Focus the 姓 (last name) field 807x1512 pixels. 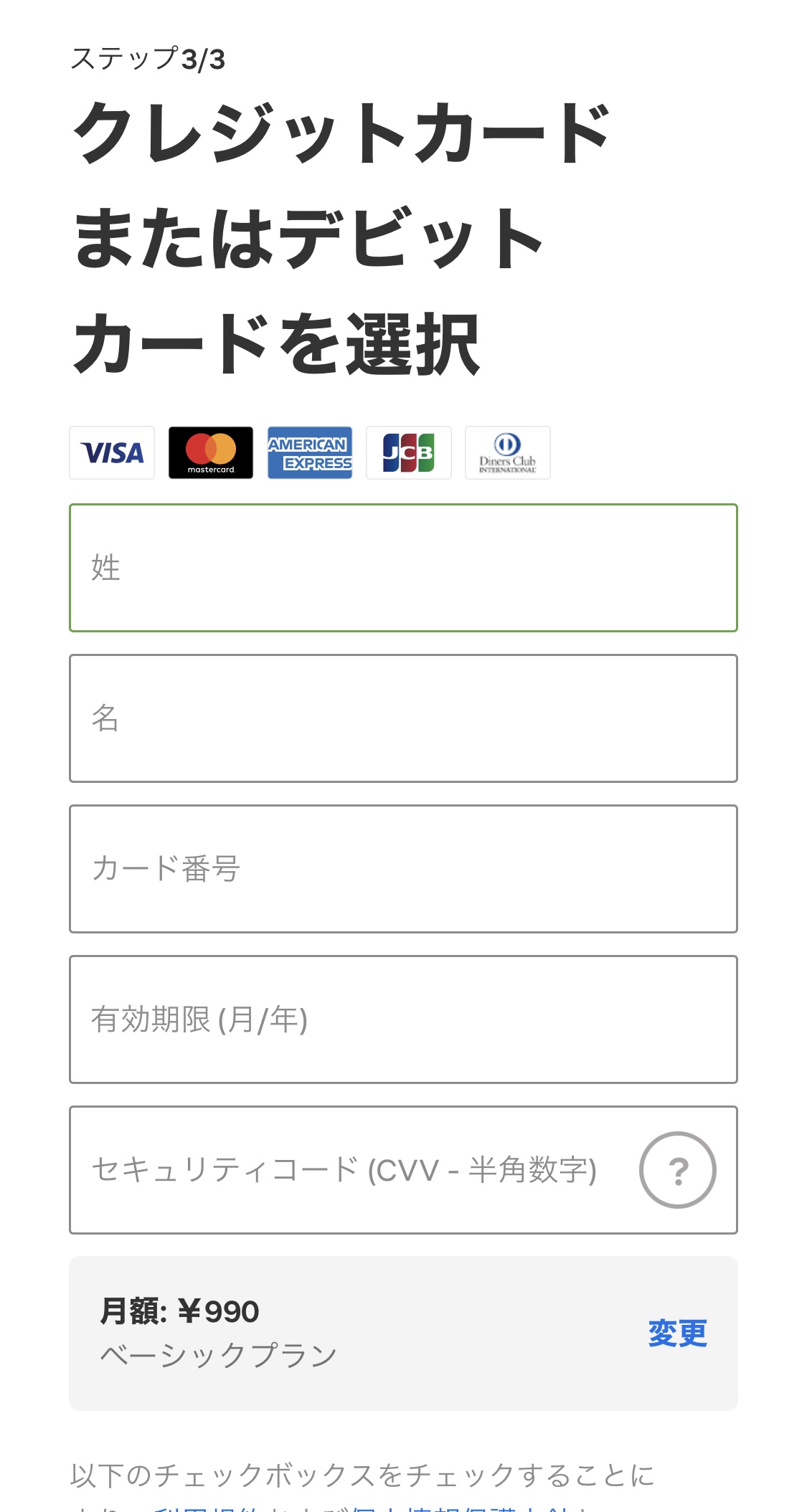point(403,568)
